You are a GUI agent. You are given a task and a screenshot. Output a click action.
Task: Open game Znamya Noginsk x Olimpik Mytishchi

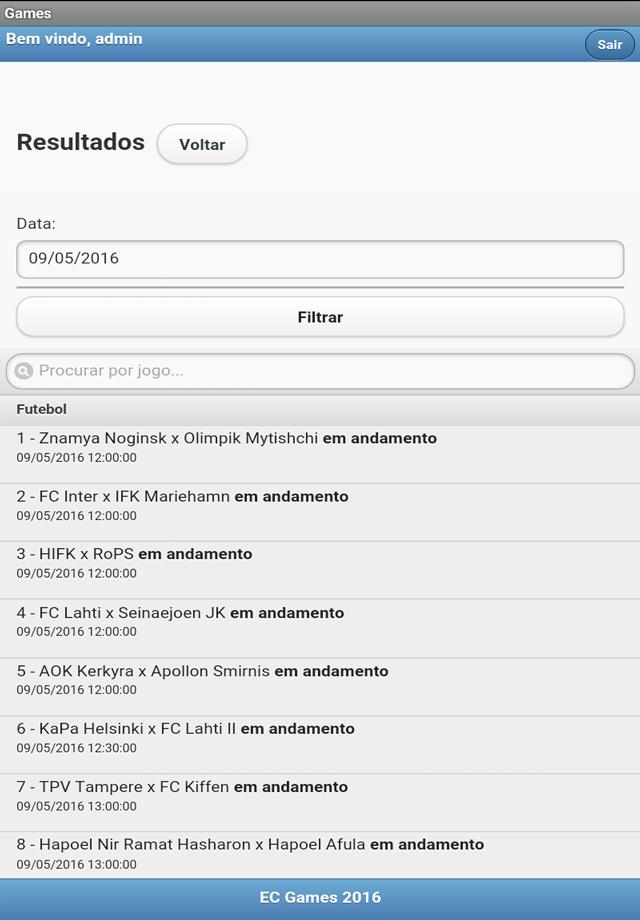pos(320,447)
